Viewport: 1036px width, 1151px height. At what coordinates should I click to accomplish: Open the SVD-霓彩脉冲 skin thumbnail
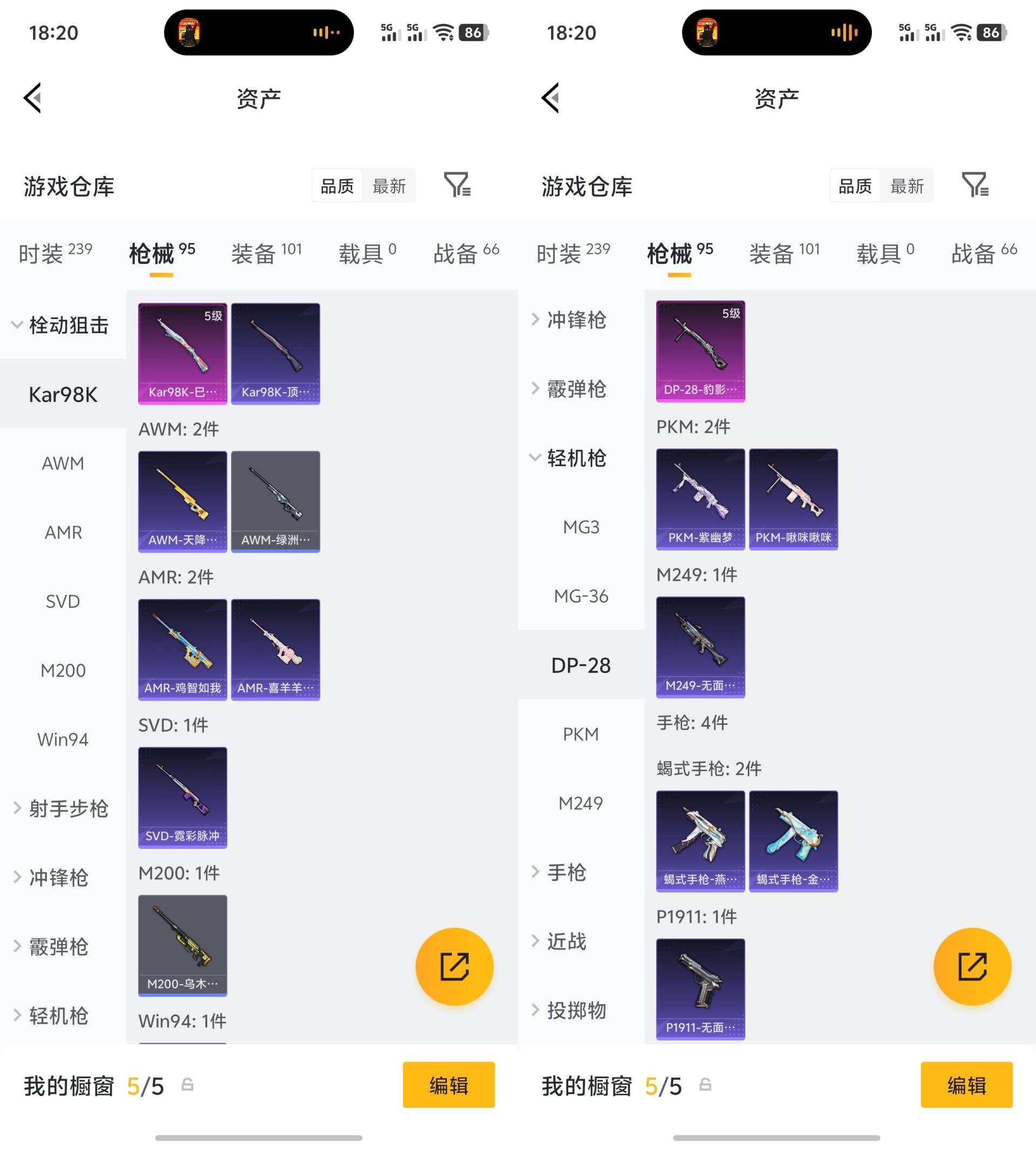click(182, 797)
